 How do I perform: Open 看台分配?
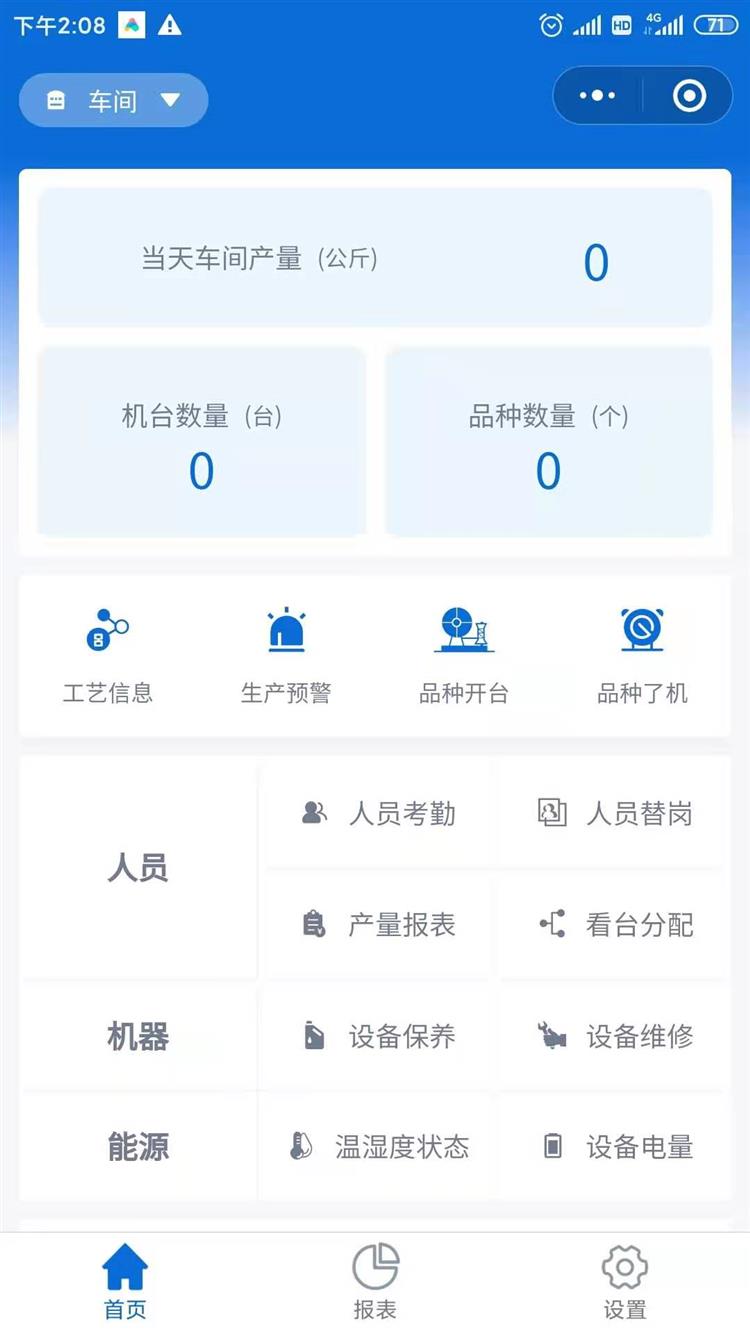coord(614,924)
